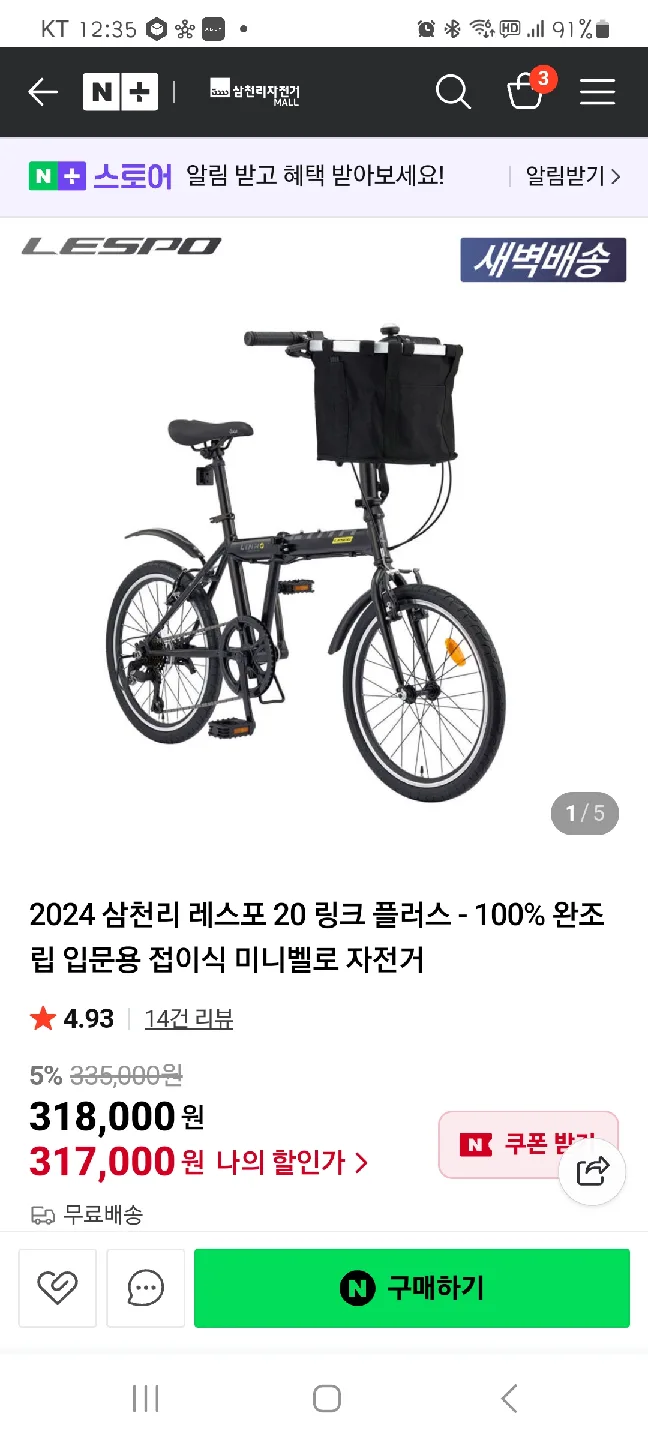Open Naver Plus store home
648x1440 pixels.
point(120,93)
